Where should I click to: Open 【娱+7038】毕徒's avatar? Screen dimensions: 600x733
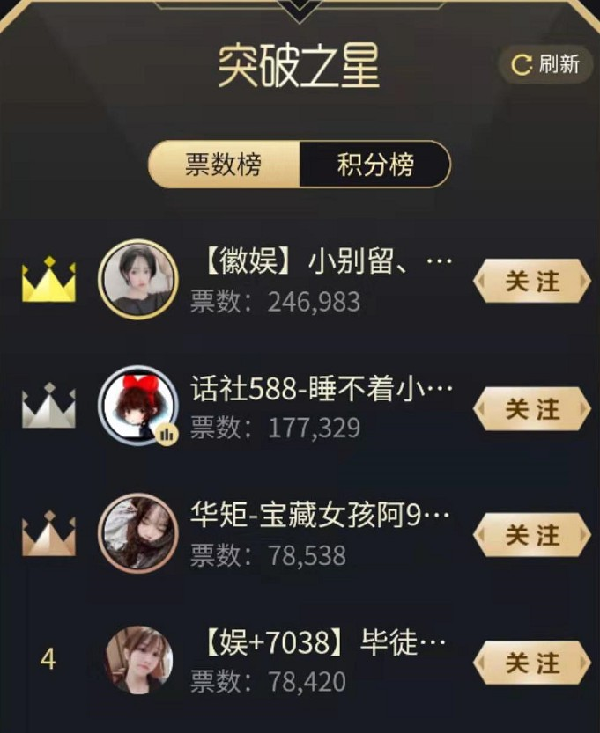(x=139, y=660)
